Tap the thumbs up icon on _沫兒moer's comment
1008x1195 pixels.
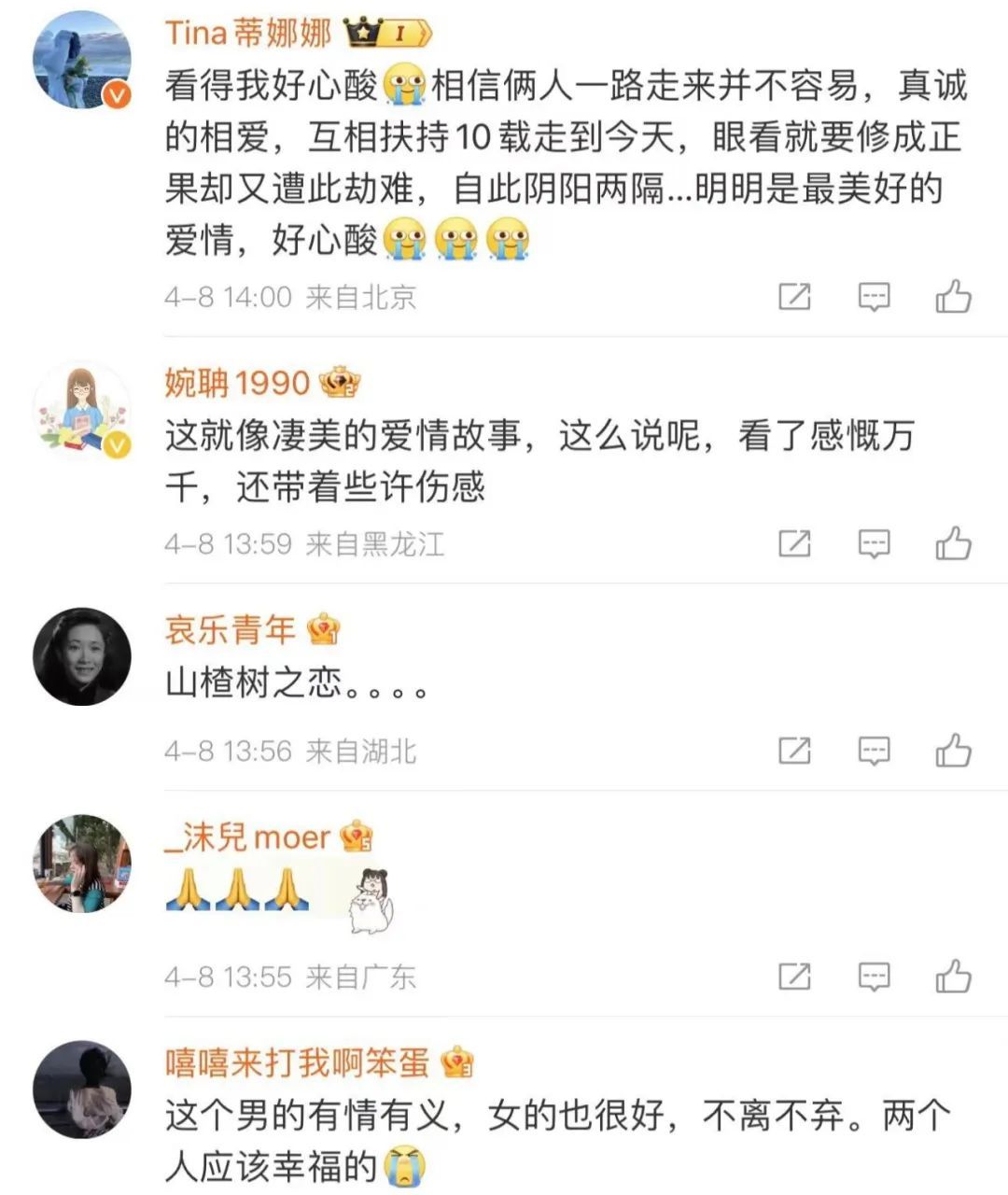954,977
